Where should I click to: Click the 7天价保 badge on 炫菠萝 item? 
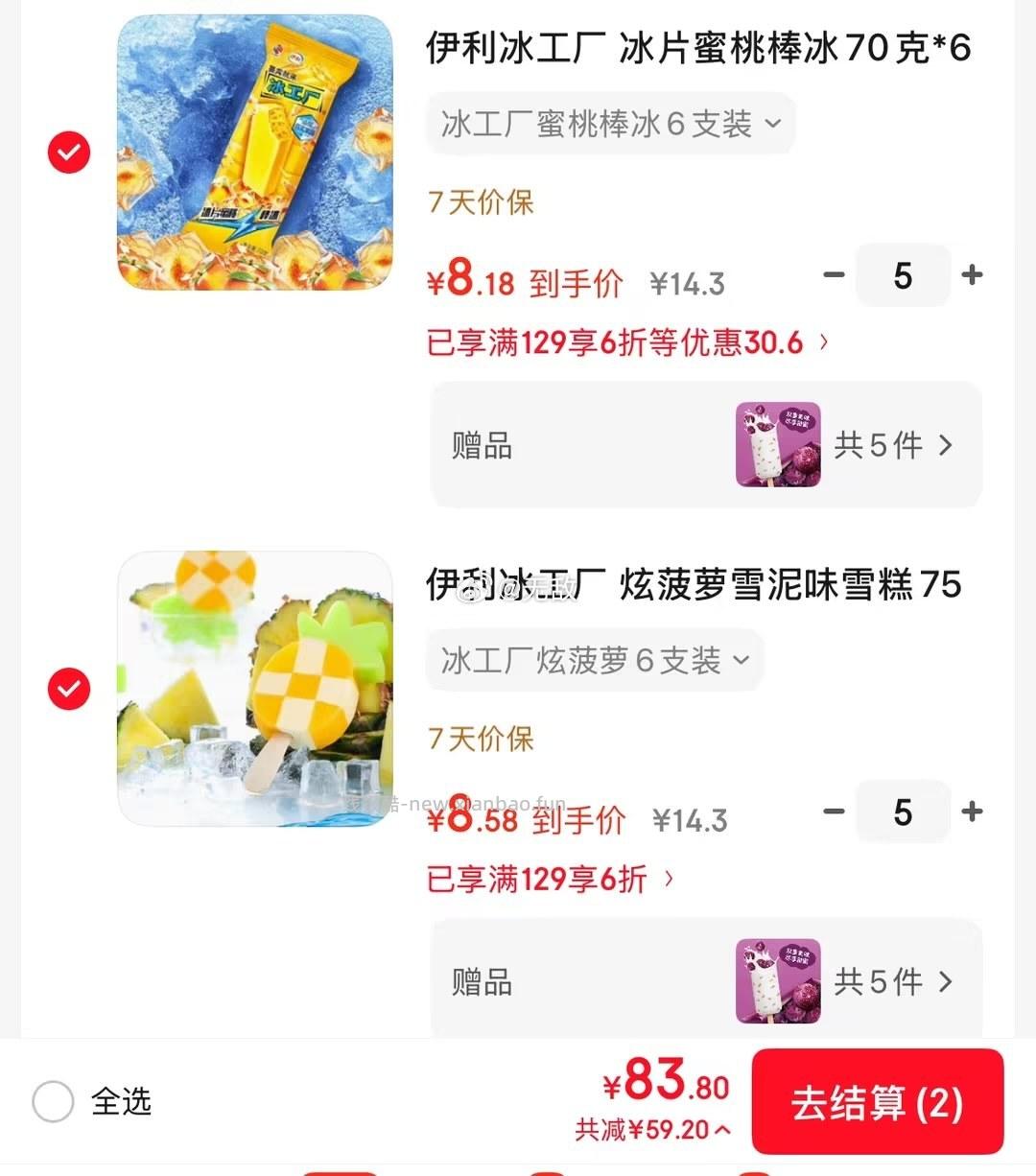click(x=481, y=738)
